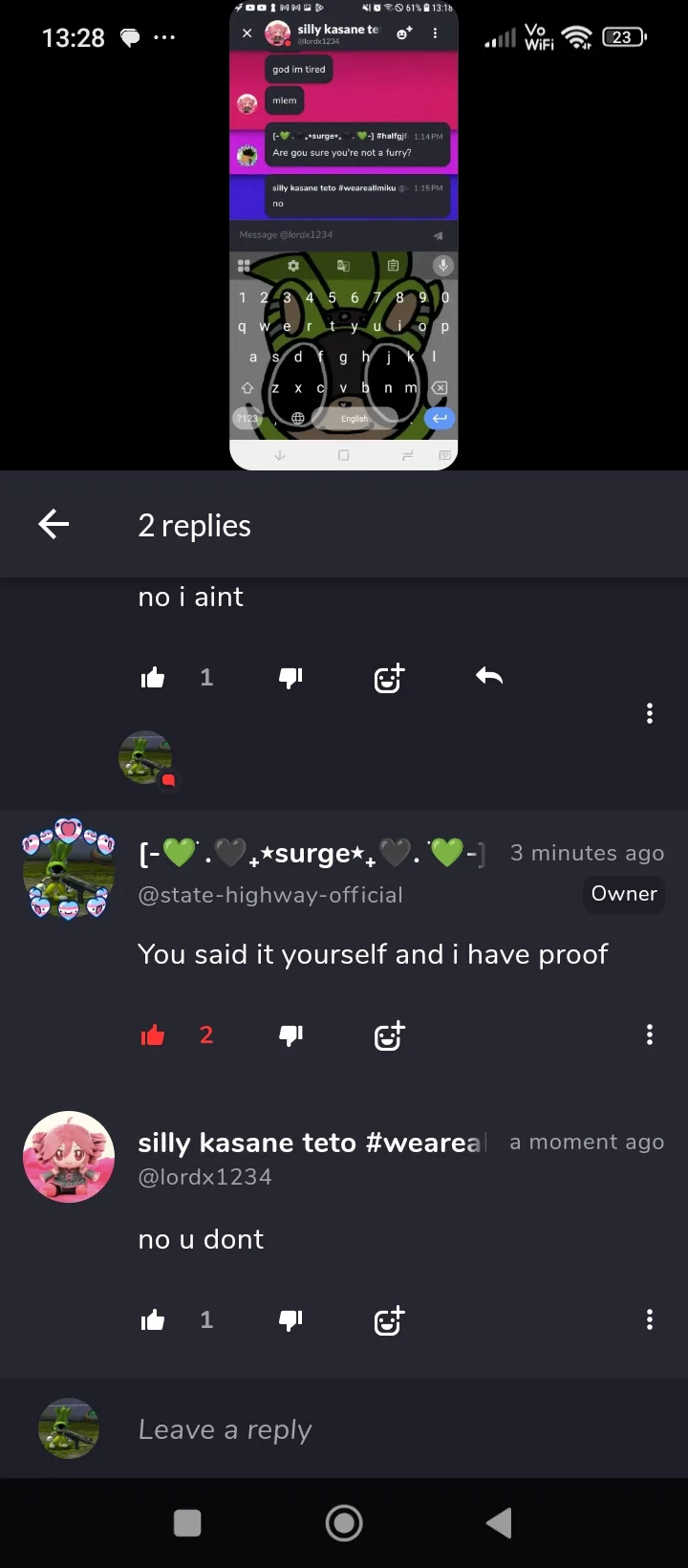
Task: Open options for "You said it yourself" reply
Action: pyautogui.click(x=650, y=1034)
